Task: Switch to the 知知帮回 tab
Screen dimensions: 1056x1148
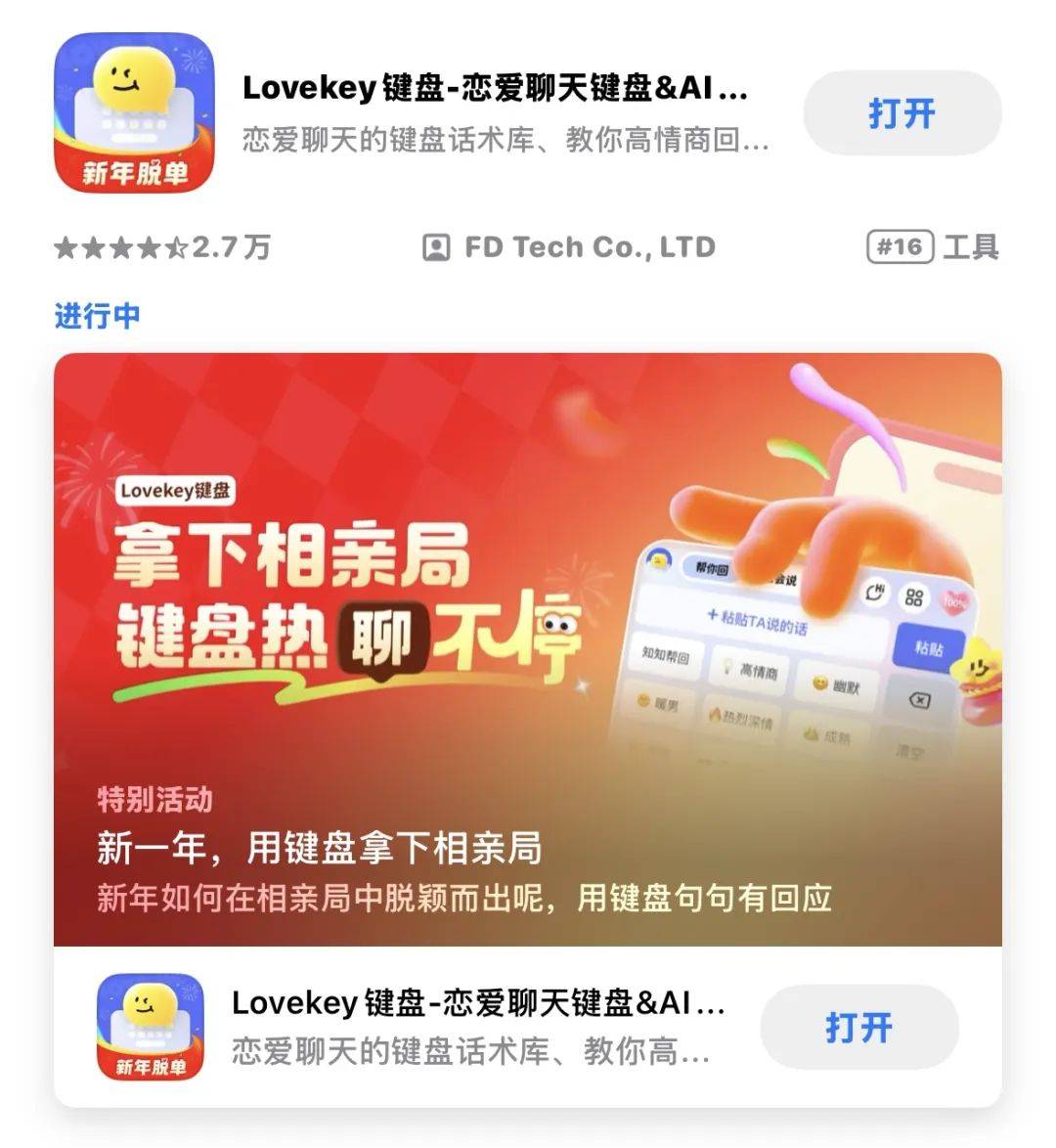Action: tap(667, 652)
